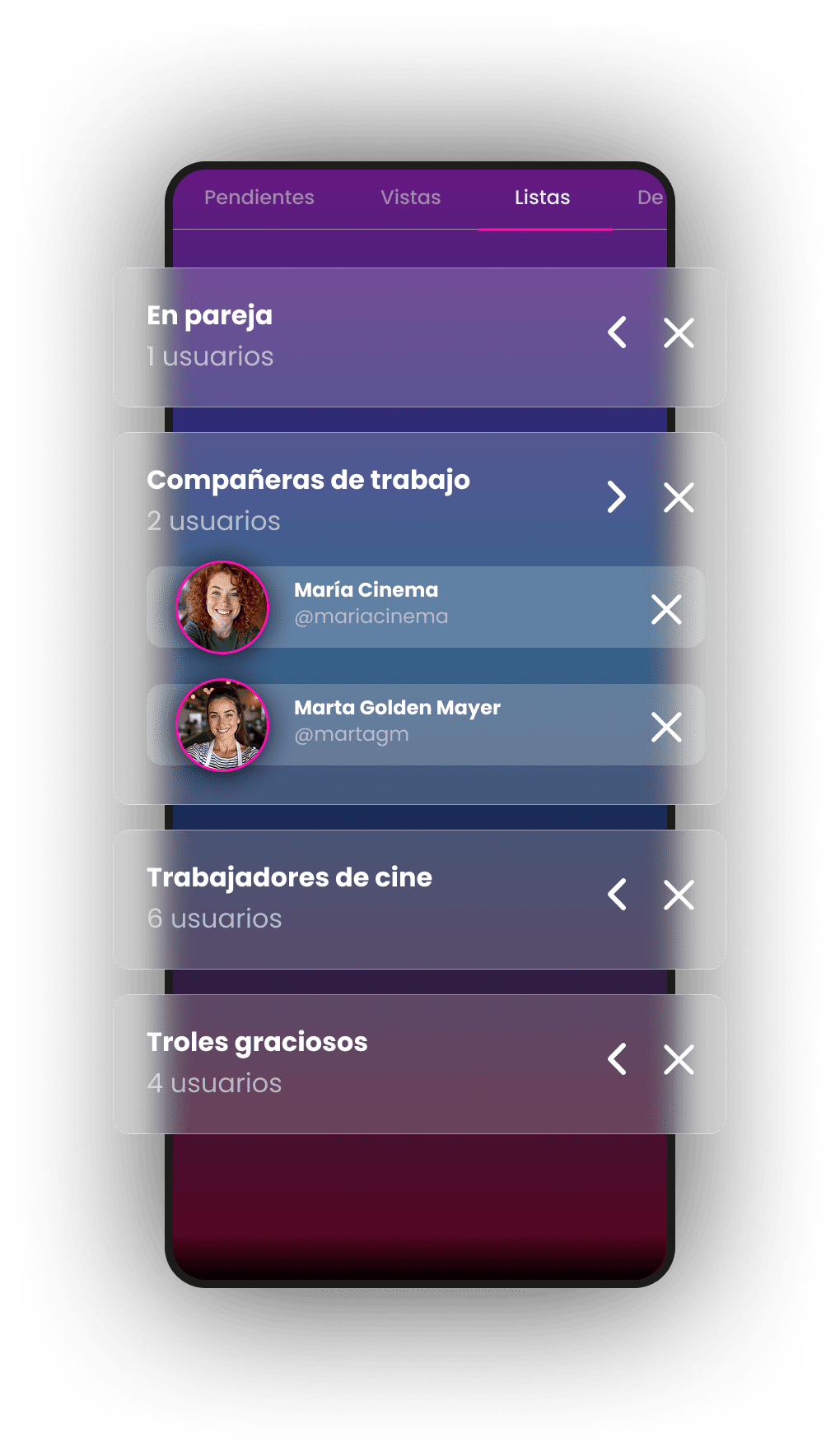Select the username @mariacinema
Viewport: 840px width, 1456px height.
tap(371, 615)
